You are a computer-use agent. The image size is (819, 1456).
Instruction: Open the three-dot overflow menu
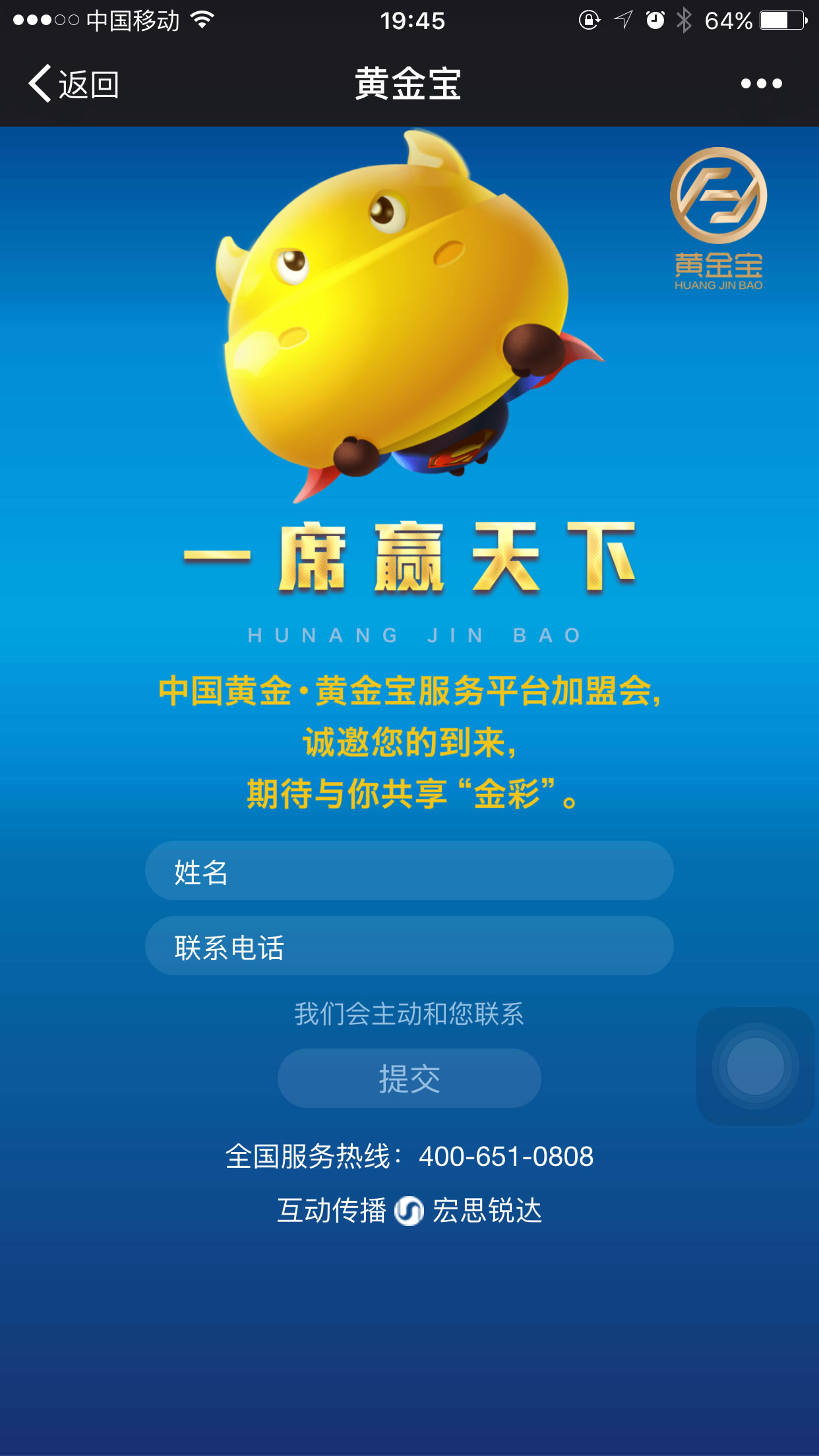761,84
